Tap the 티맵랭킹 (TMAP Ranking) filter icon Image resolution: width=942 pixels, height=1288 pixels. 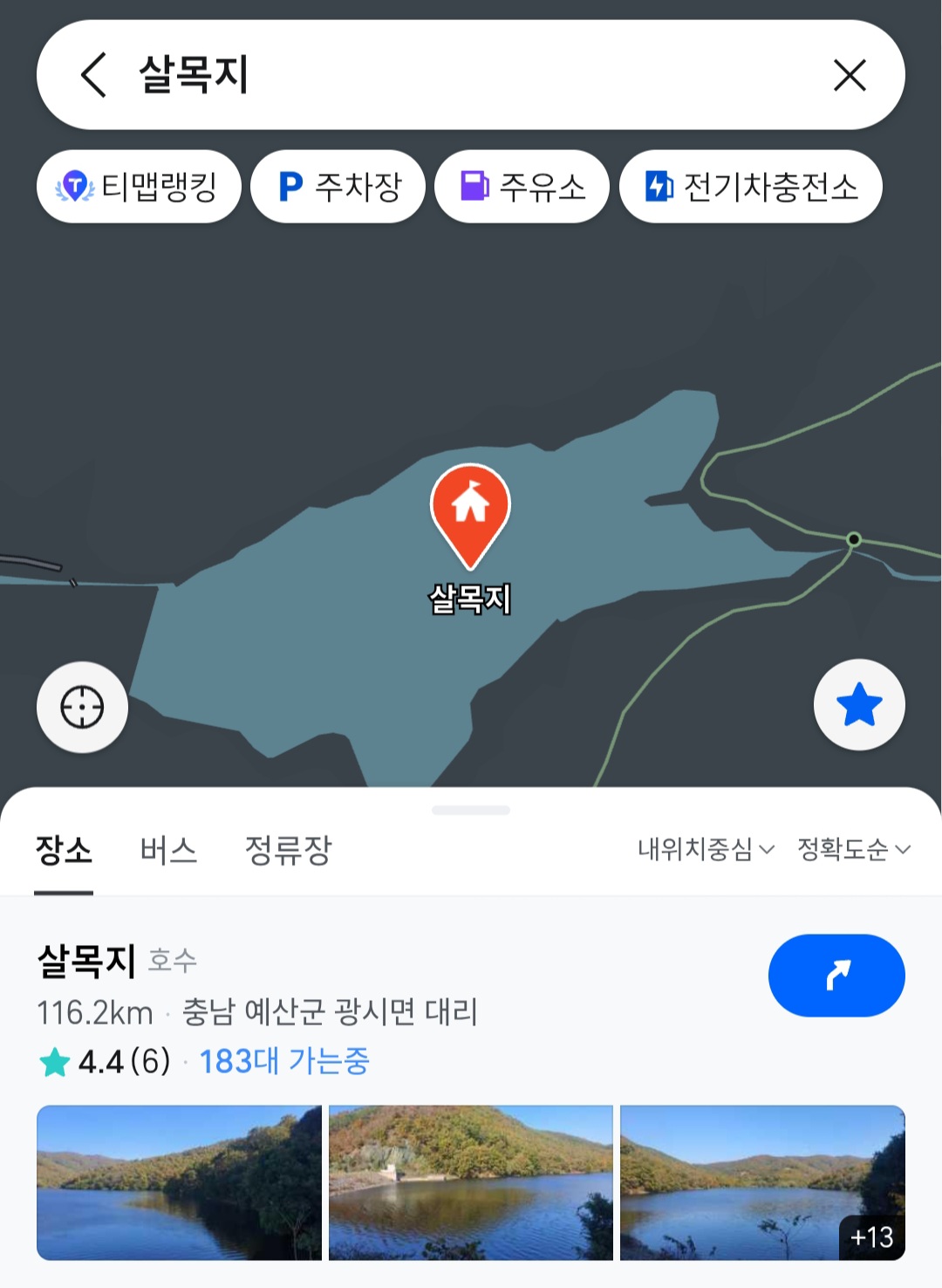(x=75, y=185)
